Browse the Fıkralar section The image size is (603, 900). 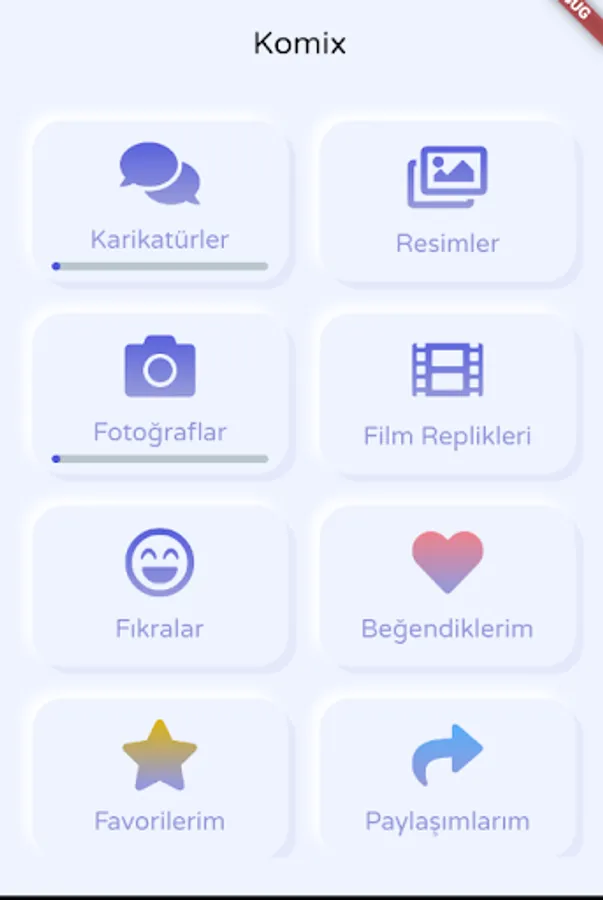[160, 587]
